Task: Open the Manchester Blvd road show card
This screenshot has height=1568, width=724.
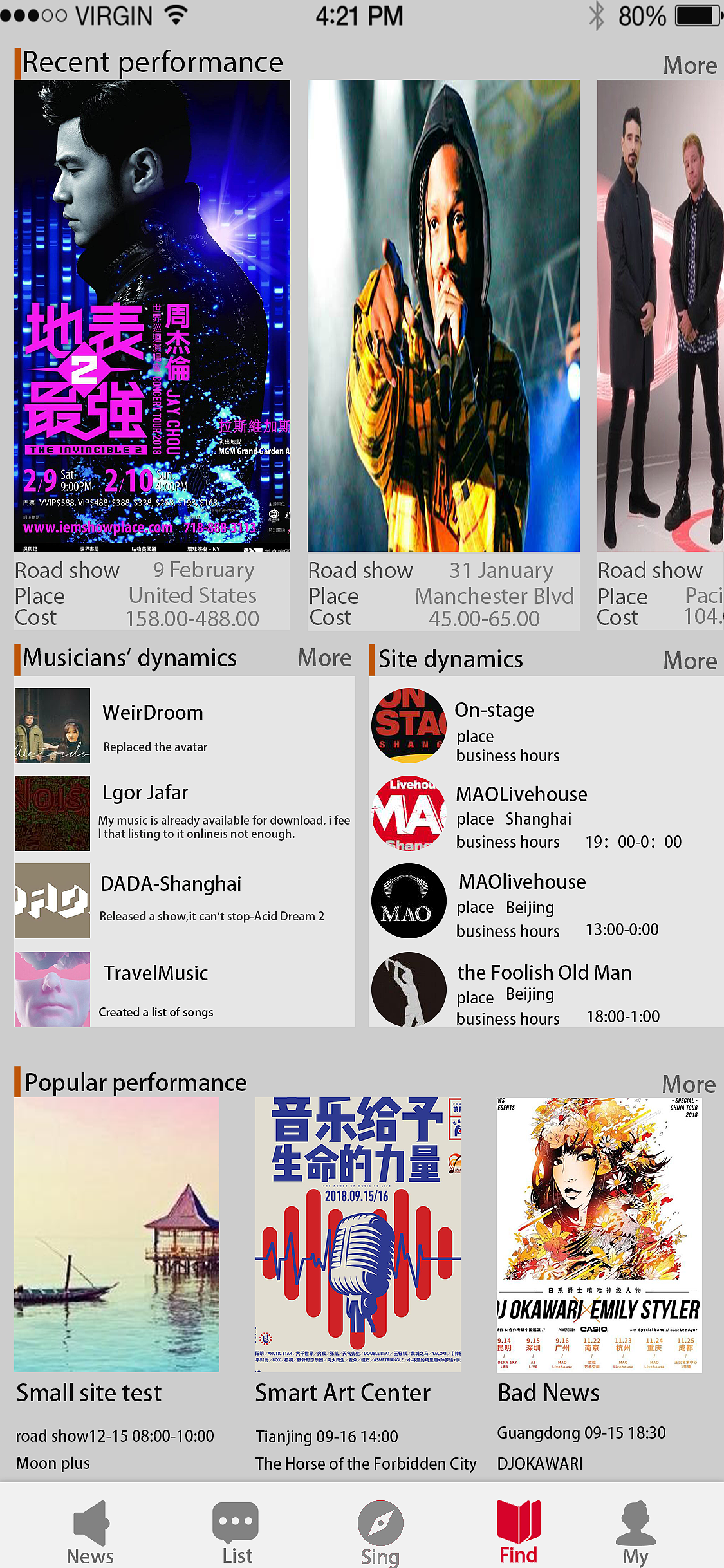Action: coord(443,315)
